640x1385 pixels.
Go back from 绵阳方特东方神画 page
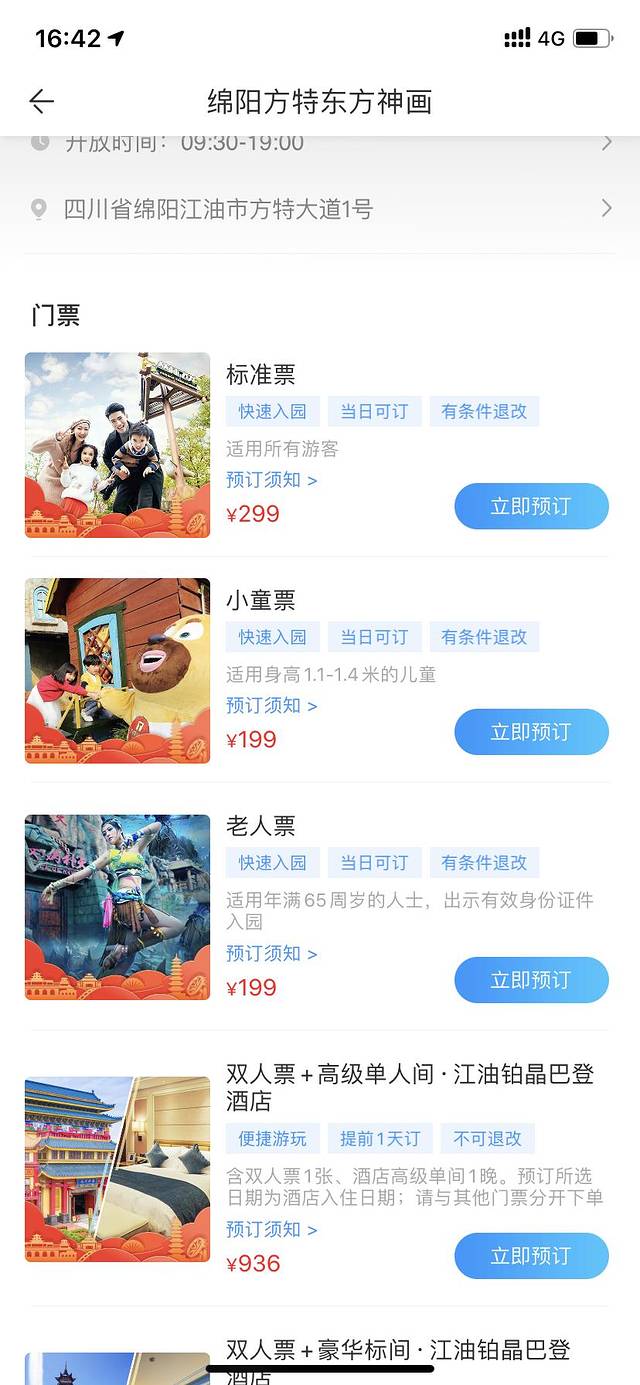coord(41,101)
